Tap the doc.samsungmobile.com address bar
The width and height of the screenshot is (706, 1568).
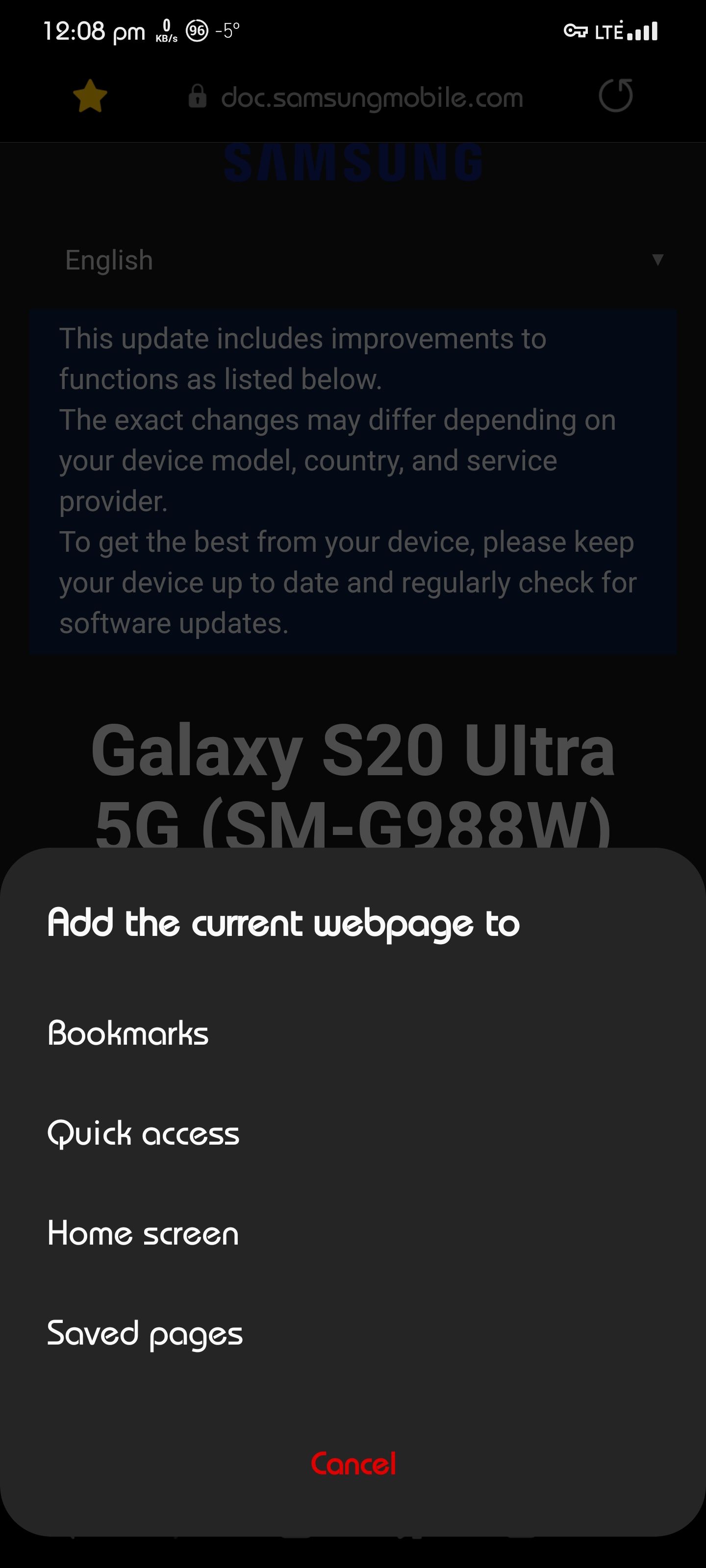[373, 96]
